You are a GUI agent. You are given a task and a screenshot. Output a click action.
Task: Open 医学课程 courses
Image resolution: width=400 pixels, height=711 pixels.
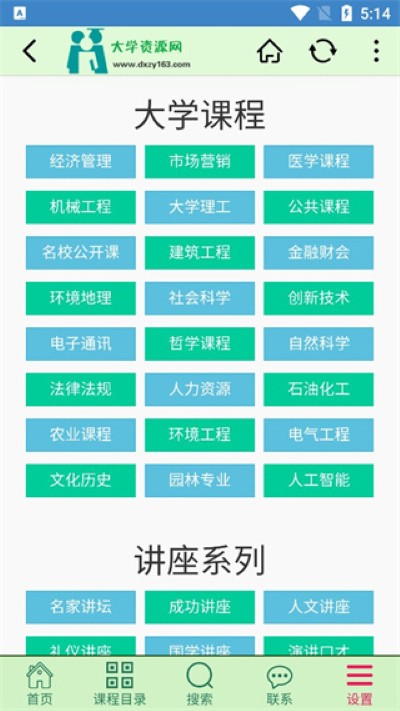coord(319,161)
